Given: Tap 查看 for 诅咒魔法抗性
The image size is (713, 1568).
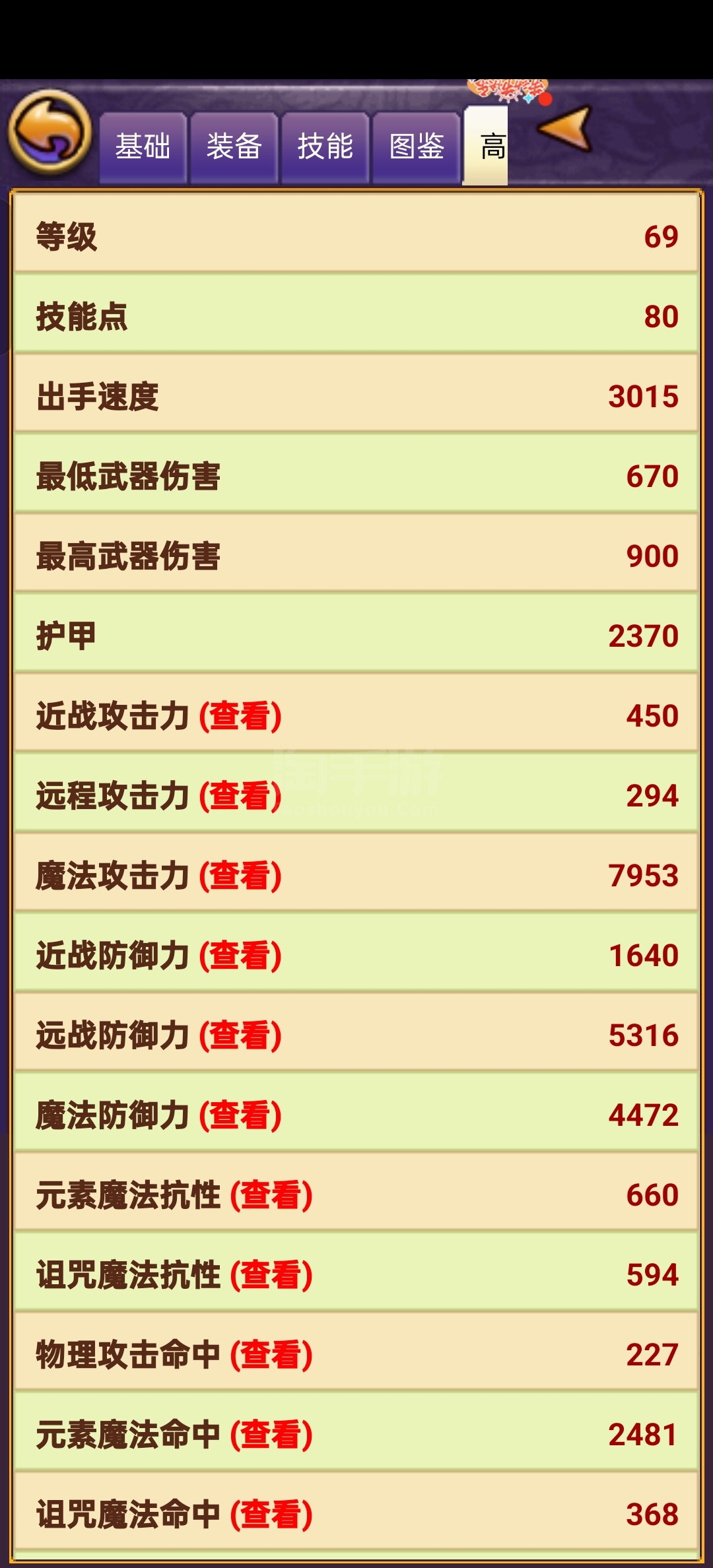Looking at the screenshot, I should (x=271, y=1275).
